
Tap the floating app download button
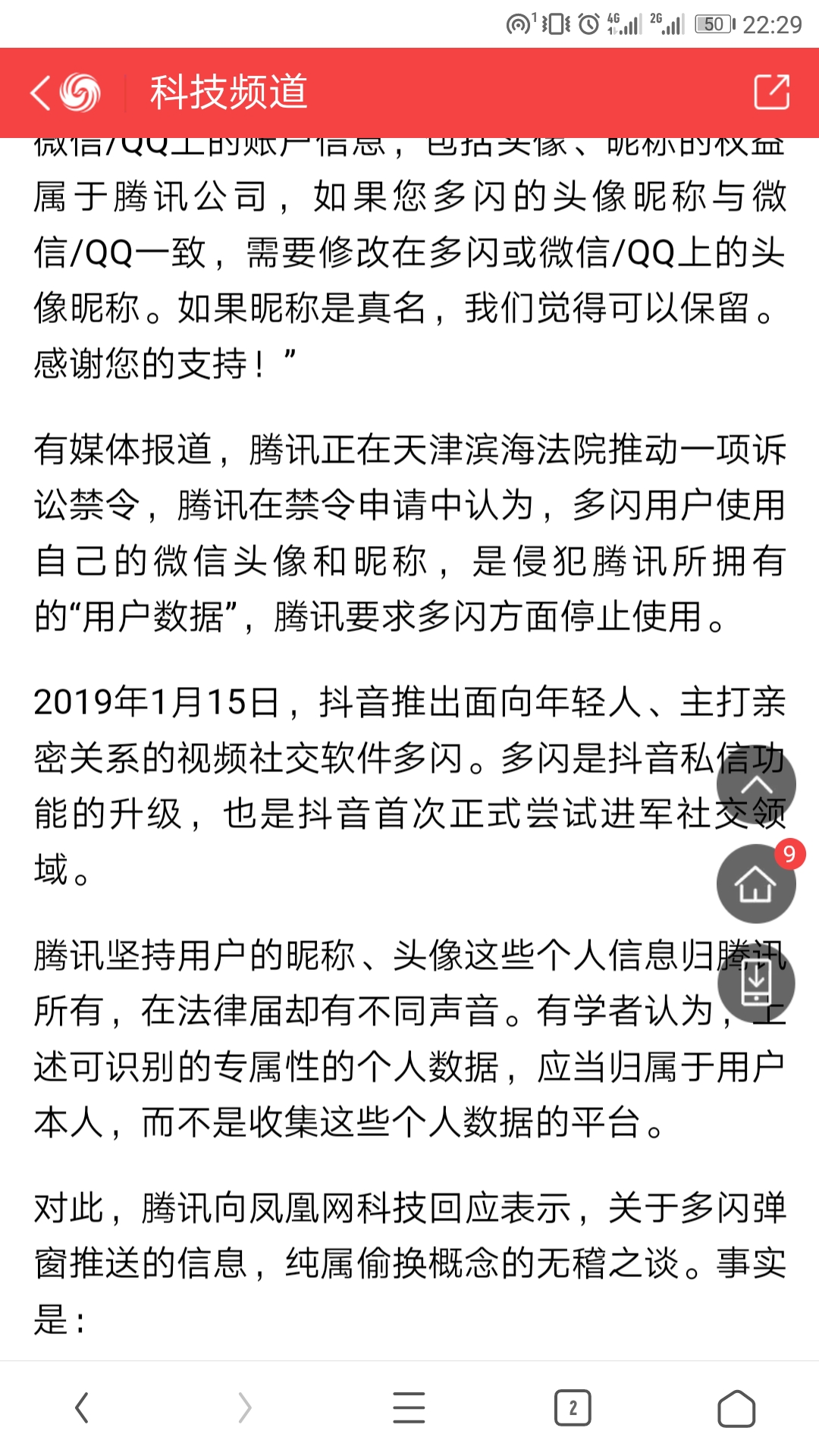click(756, 984)
